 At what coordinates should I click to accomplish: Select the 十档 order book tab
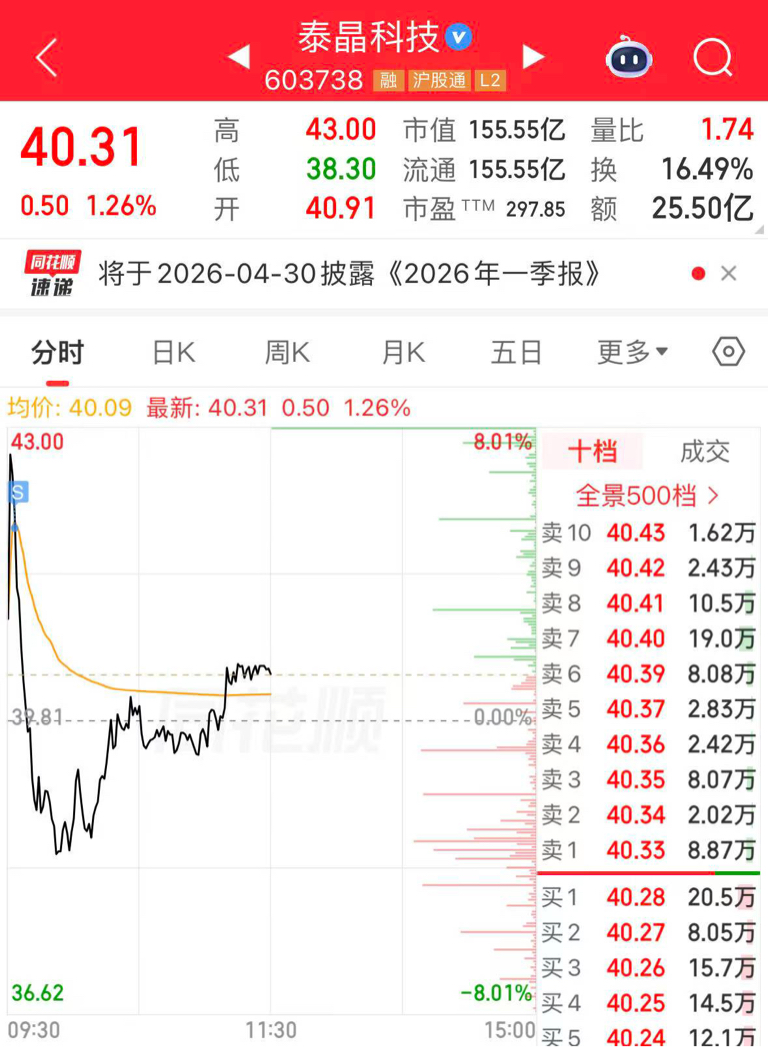[592, 451]
